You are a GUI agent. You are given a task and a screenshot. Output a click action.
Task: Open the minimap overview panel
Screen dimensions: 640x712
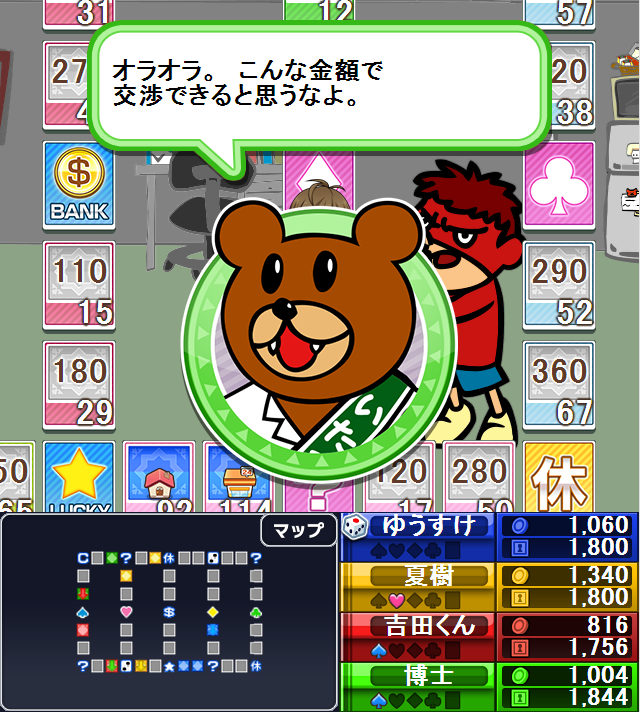pos(169,612)
